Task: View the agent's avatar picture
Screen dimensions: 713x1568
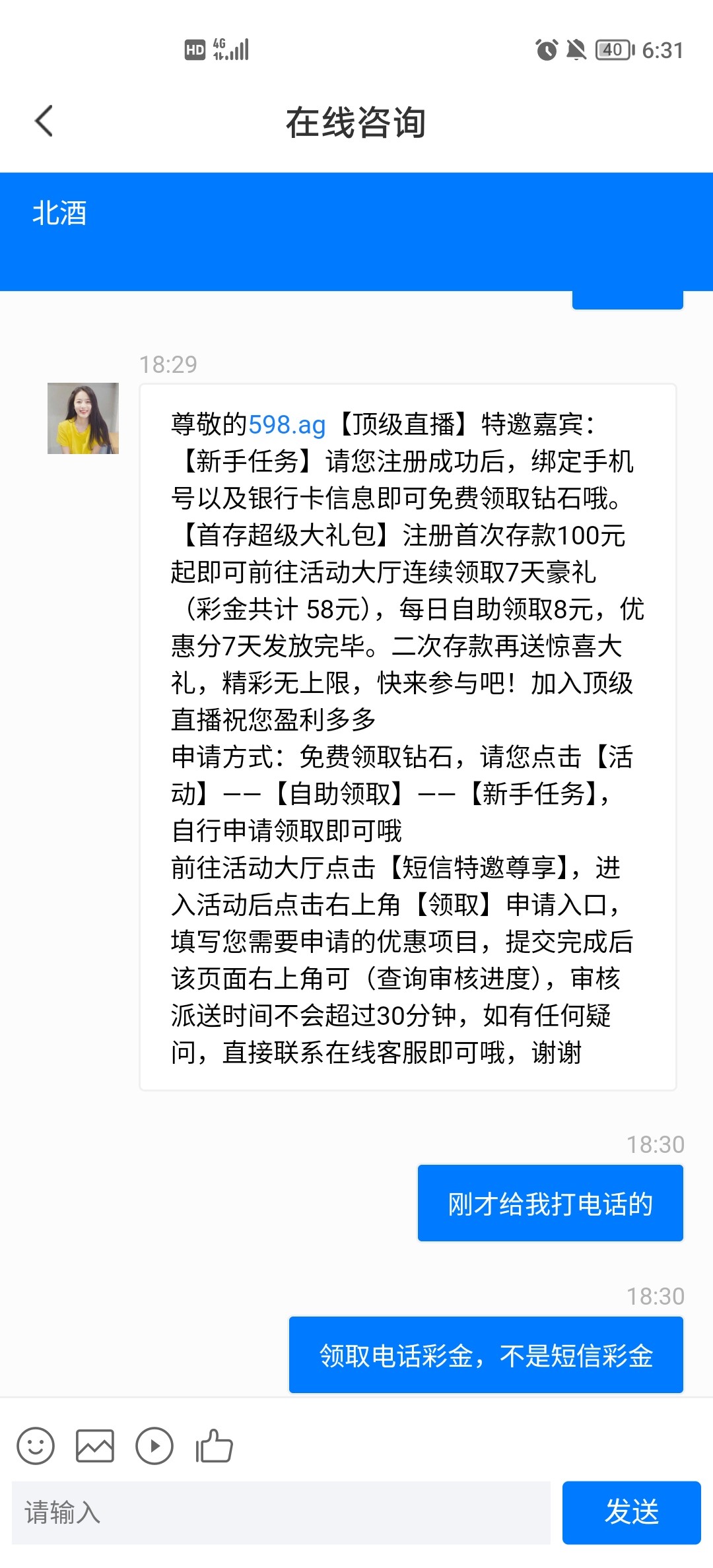Action: point(83,418)
